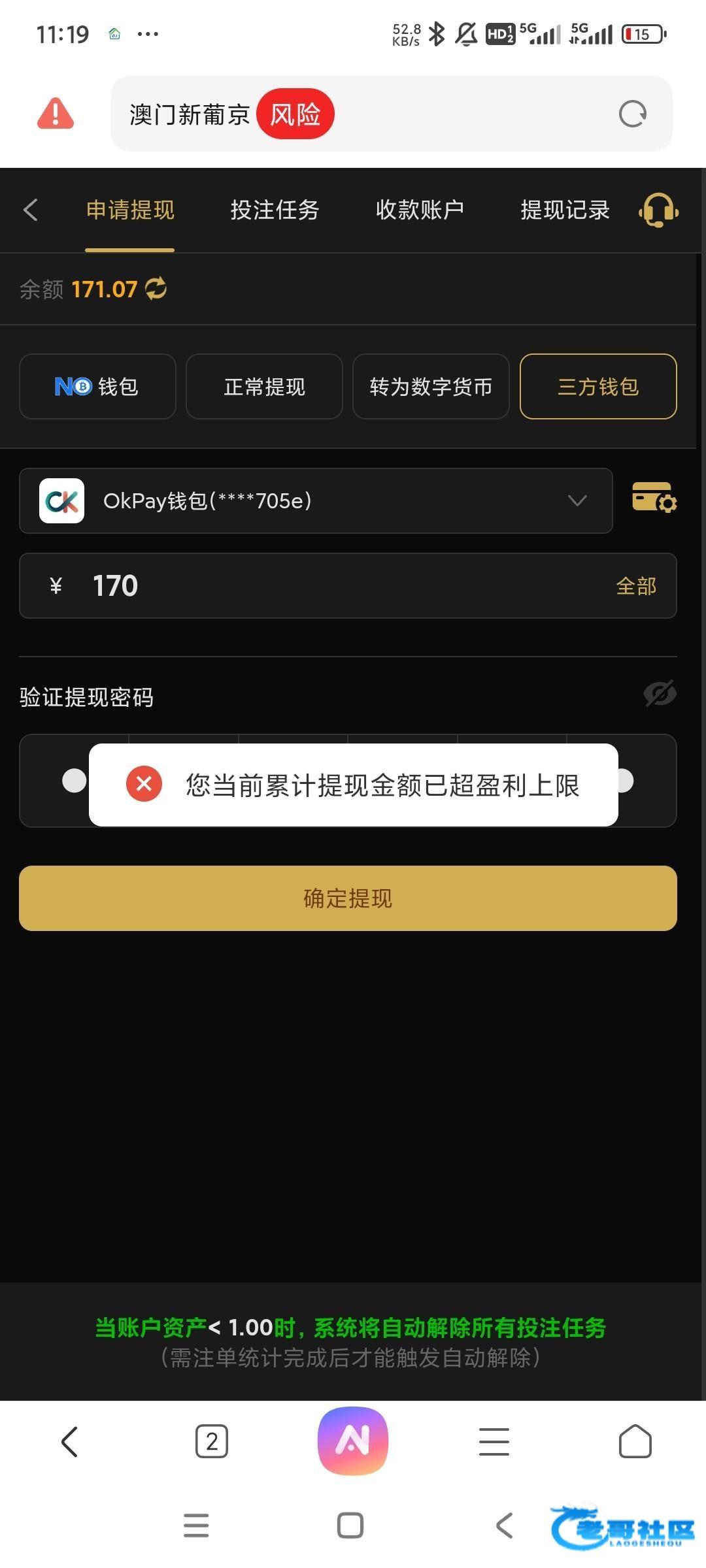Screen dimensions: 706x1568
Task: Open browser tabs switcher showing 2
Action: coord(212,1441)
